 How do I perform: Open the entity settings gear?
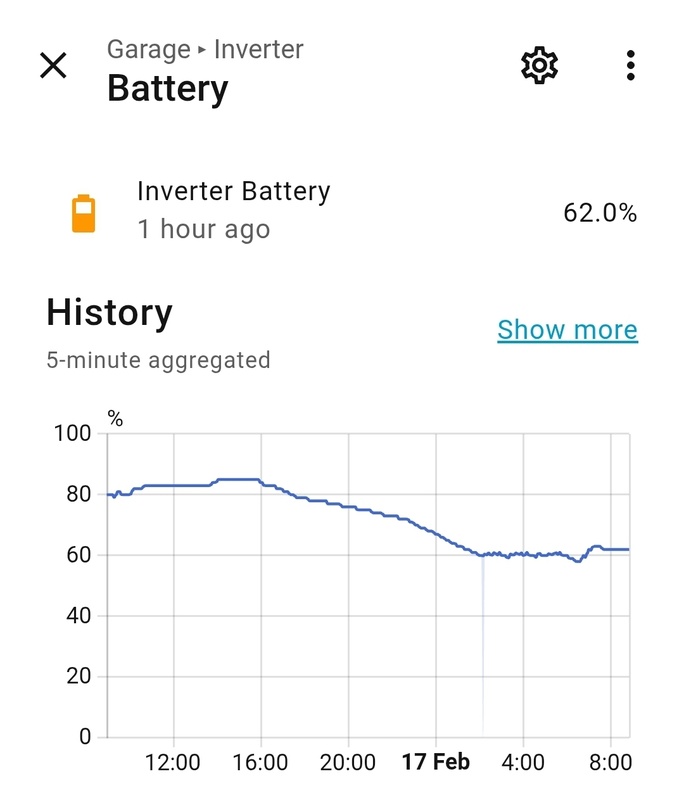click(540, 66)
